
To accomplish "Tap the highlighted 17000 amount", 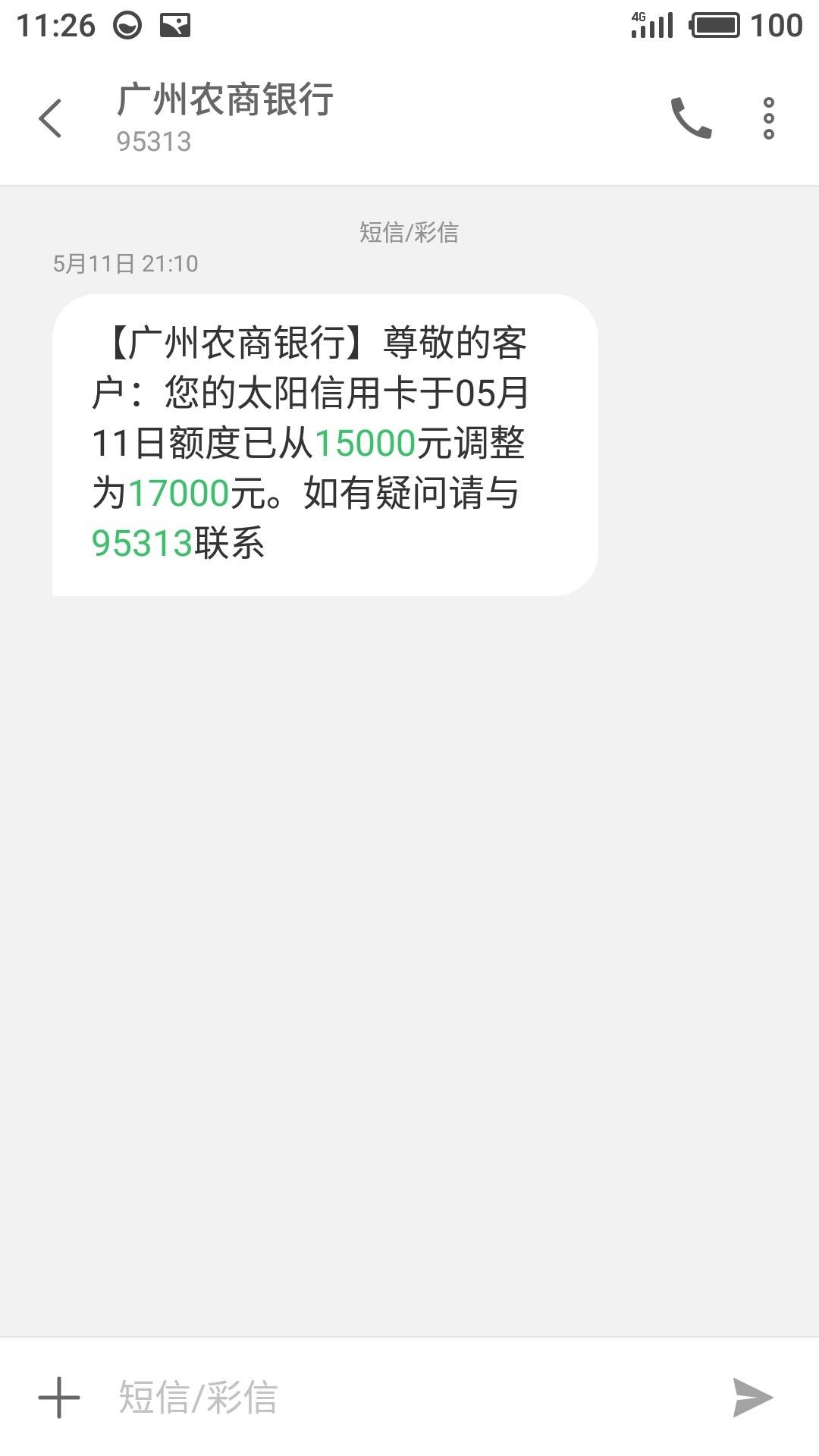I will [179, 493].
